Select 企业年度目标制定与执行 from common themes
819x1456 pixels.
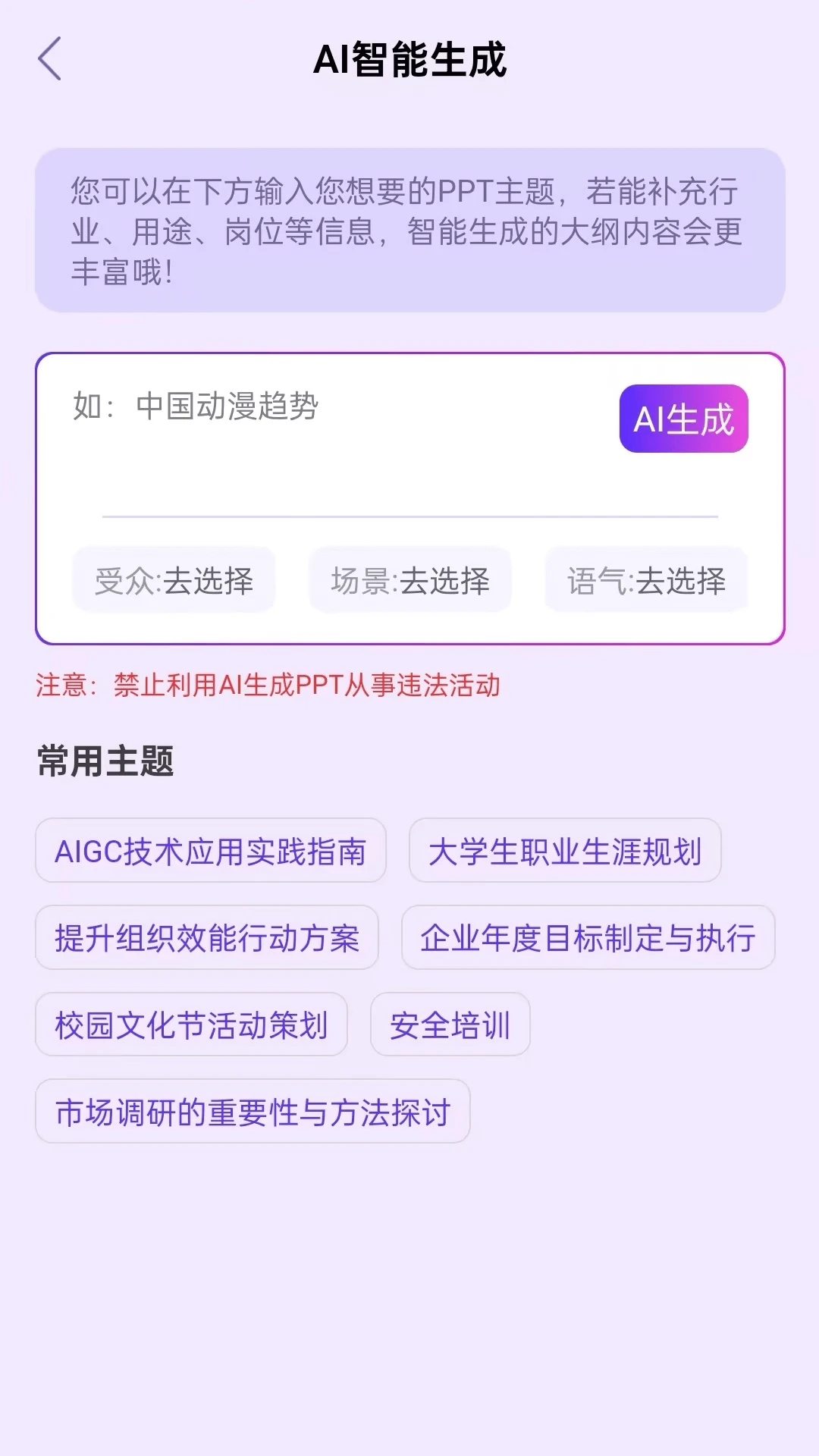585,939
